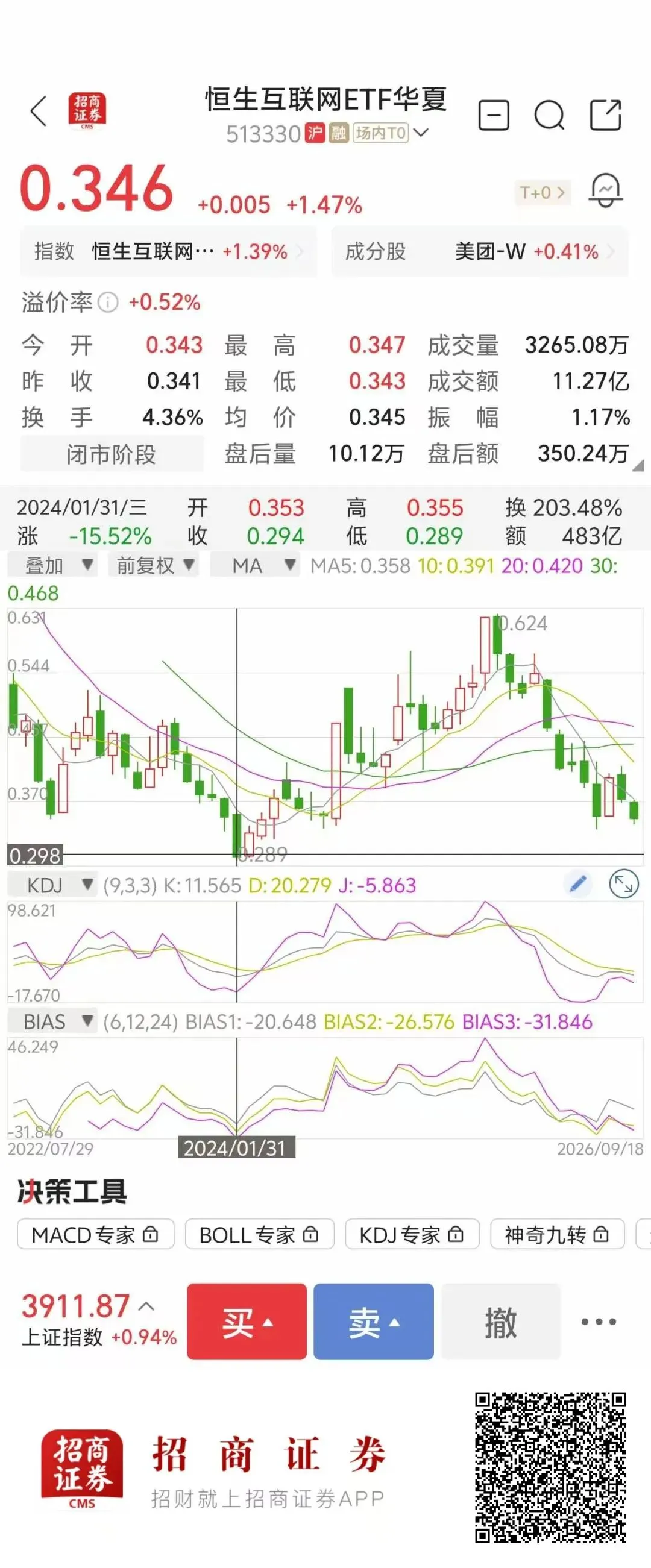Change the BIAS indicator dropdown
This screenshot has height=1568, width=651.
pyautogui.click(x=52, y=1021)
